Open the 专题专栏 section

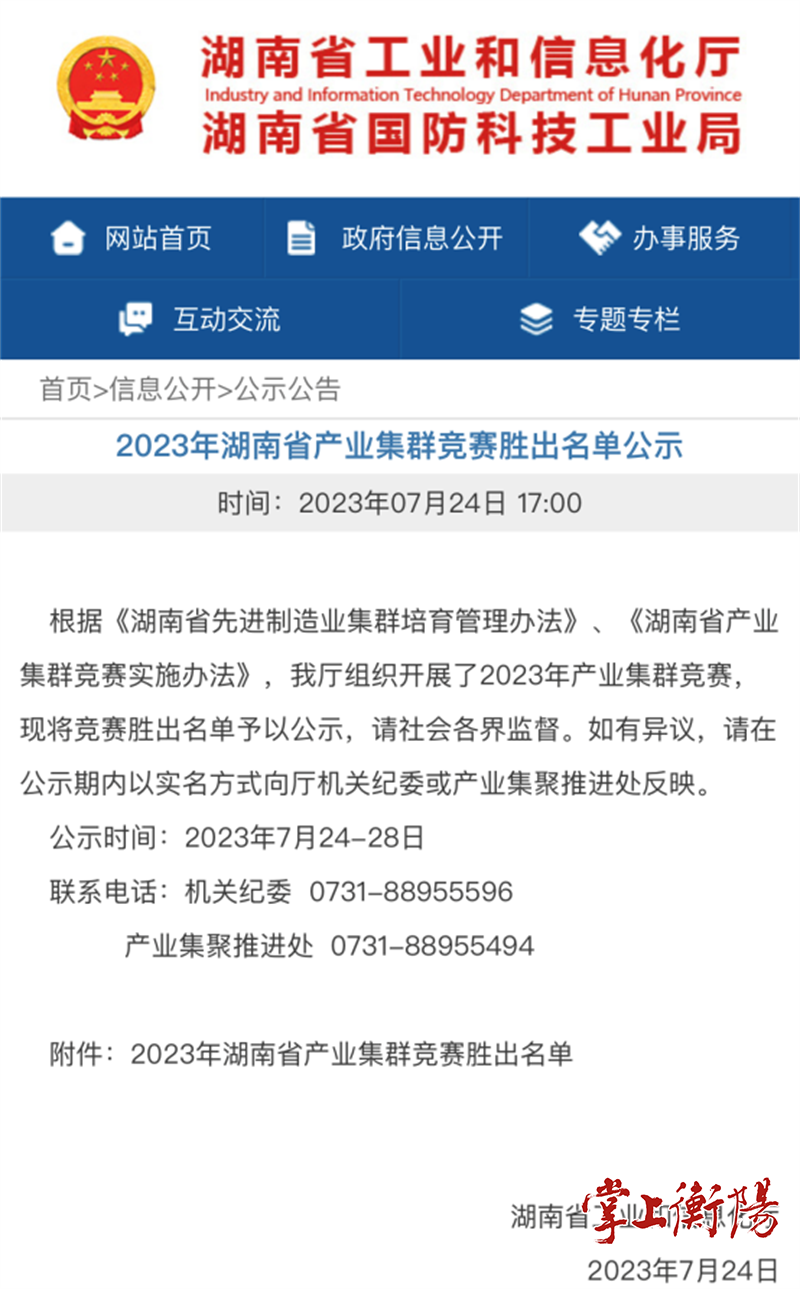[600, 319]
